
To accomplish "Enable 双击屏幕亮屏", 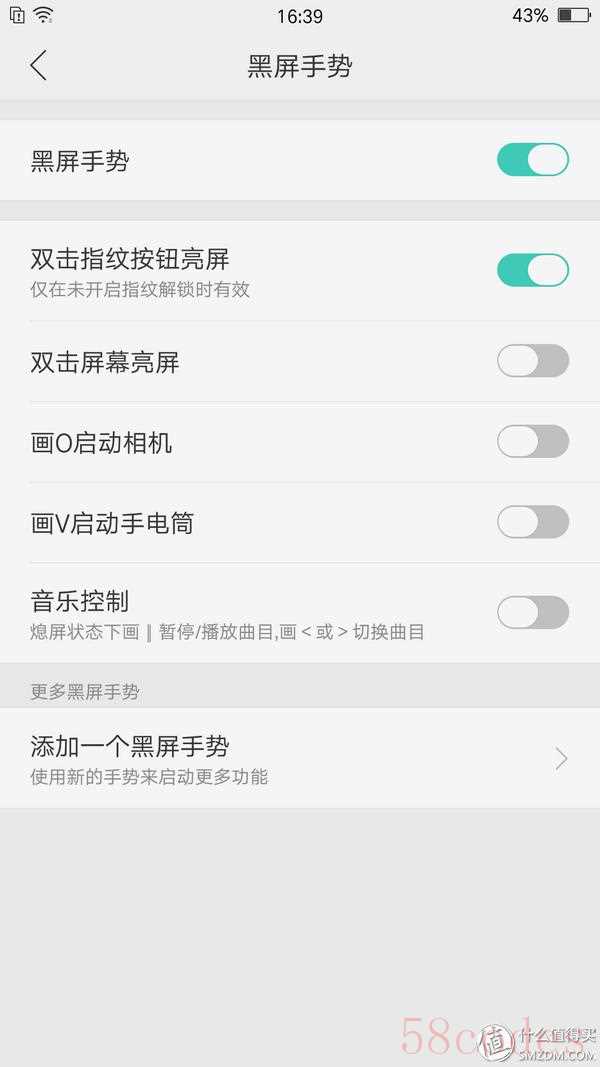I will click(x=533, y=361).
